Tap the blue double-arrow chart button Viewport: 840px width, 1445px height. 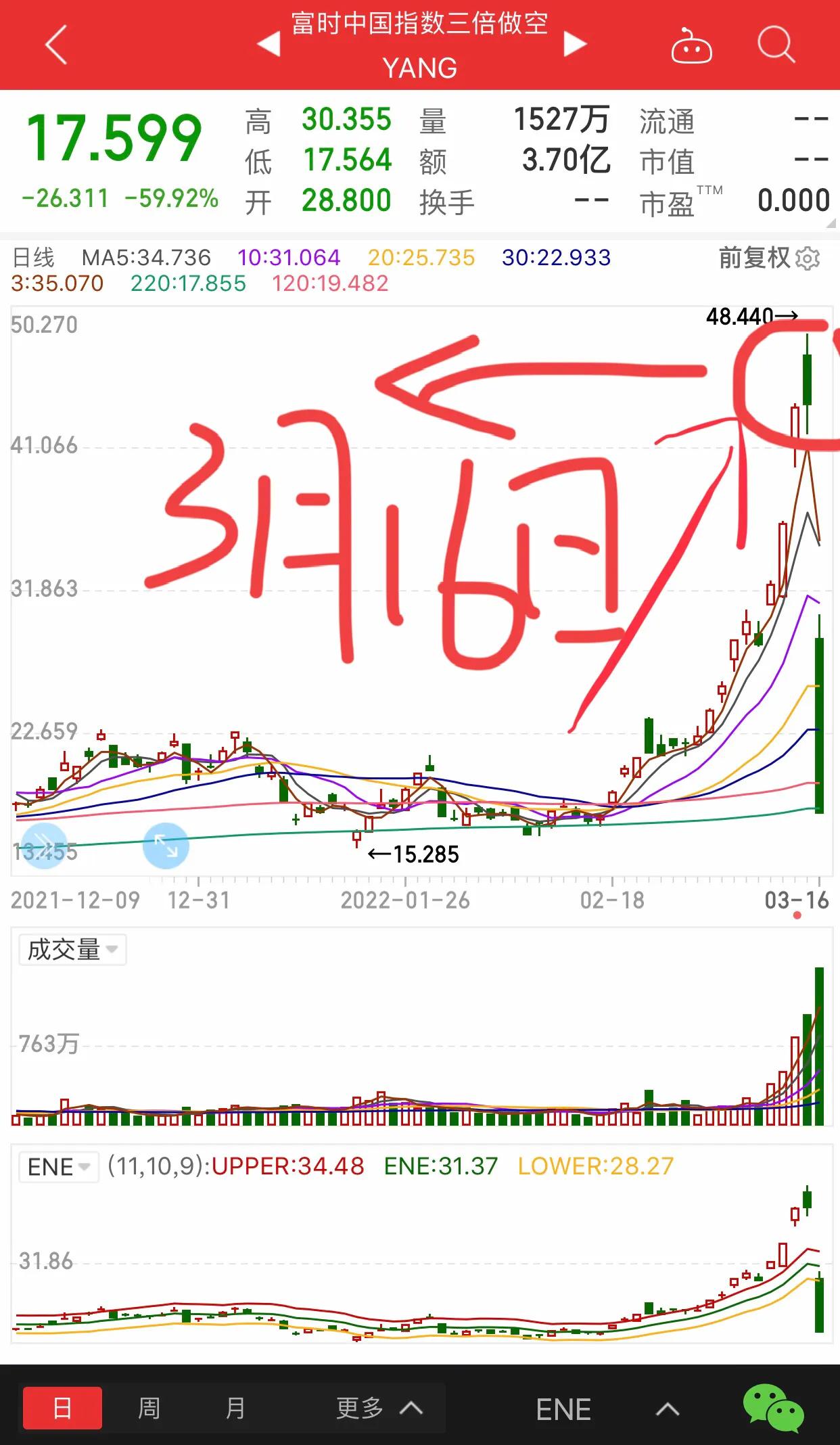click(x=45, y=845)
